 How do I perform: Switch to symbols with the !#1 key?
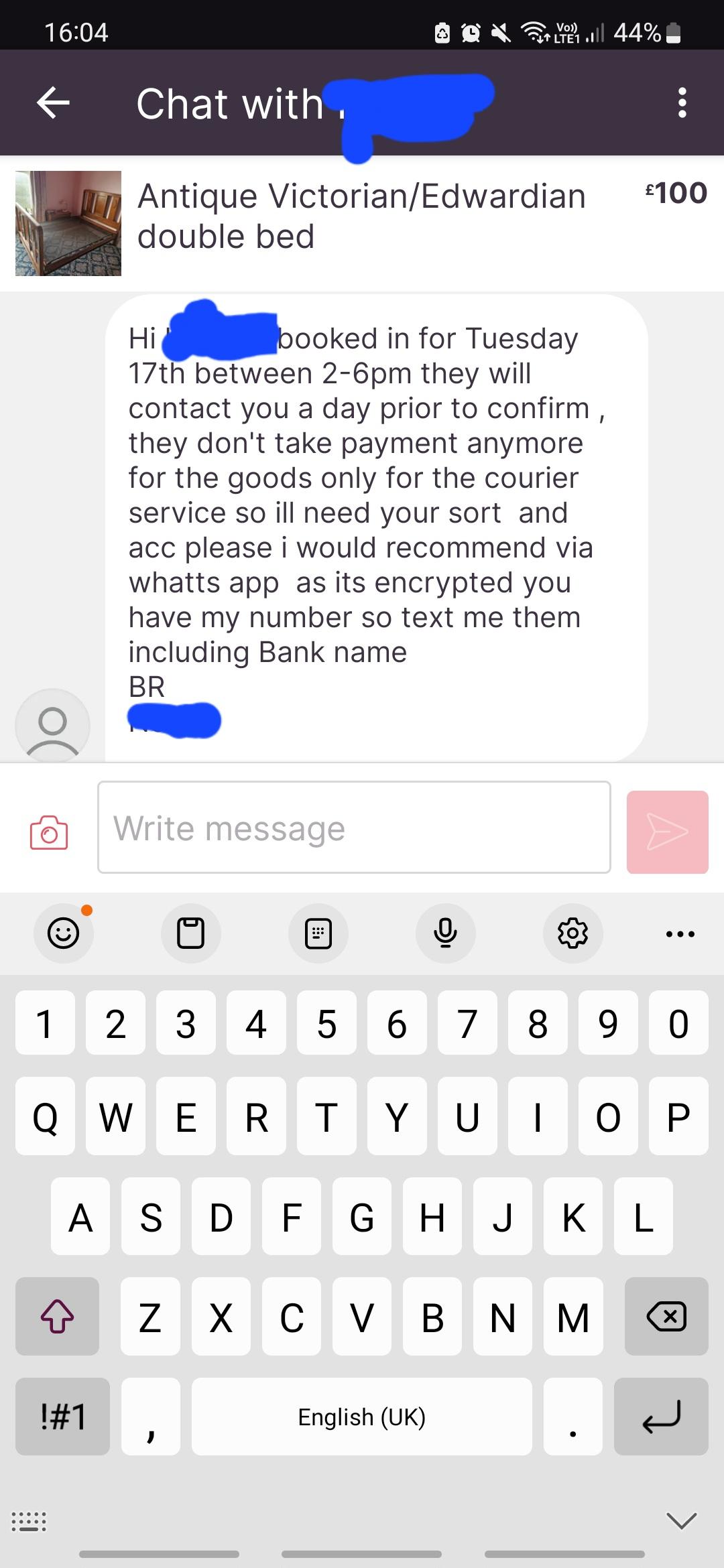(x=62, y=1417)
